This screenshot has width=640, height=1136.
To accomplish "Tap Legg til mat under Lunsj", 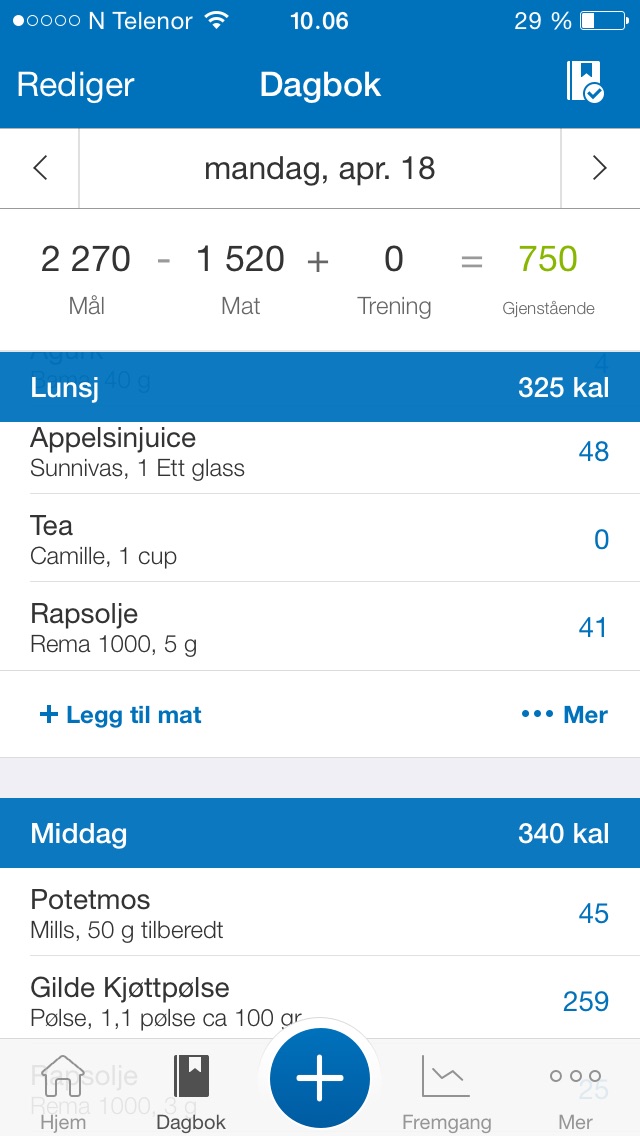I will point(120,715).
